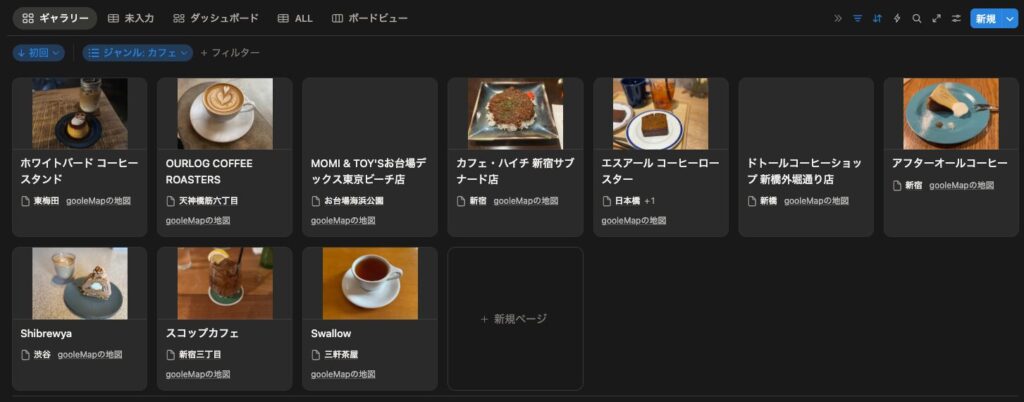Viewport: 1024px width, 402px height.
Task: Open the スコップカフェ card
Action: click(x=224, y=333)
